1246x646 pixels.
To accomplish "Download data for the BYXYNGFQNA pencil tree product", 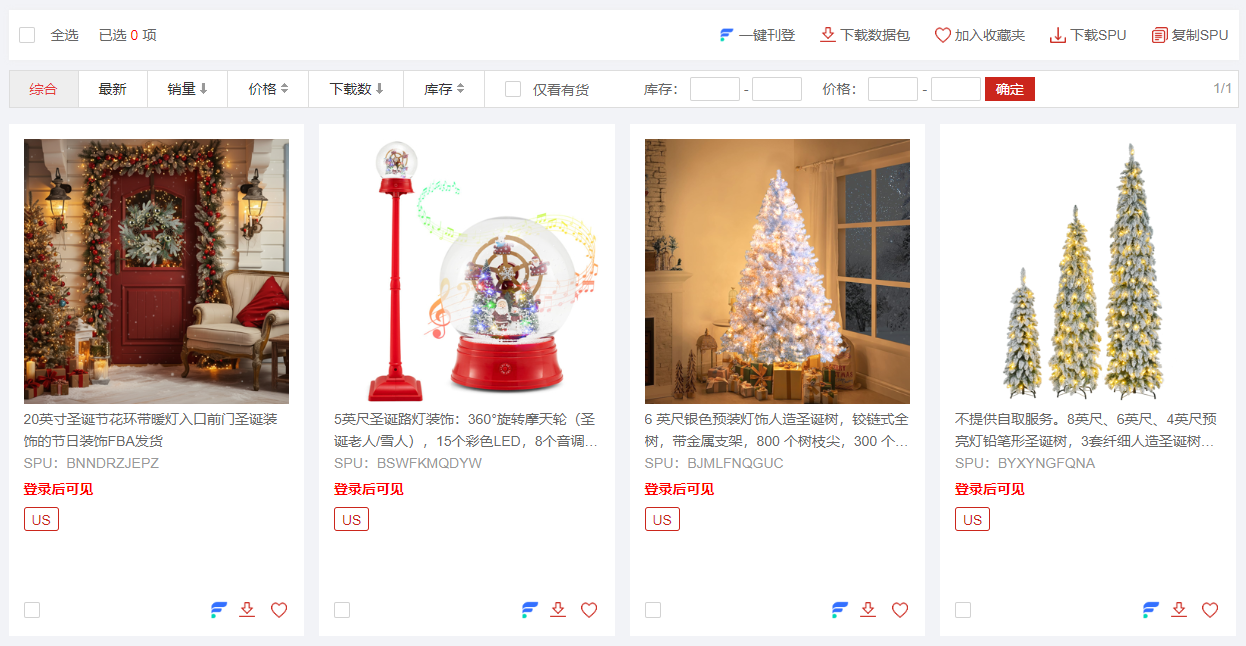I will (x=1179, y=610).
